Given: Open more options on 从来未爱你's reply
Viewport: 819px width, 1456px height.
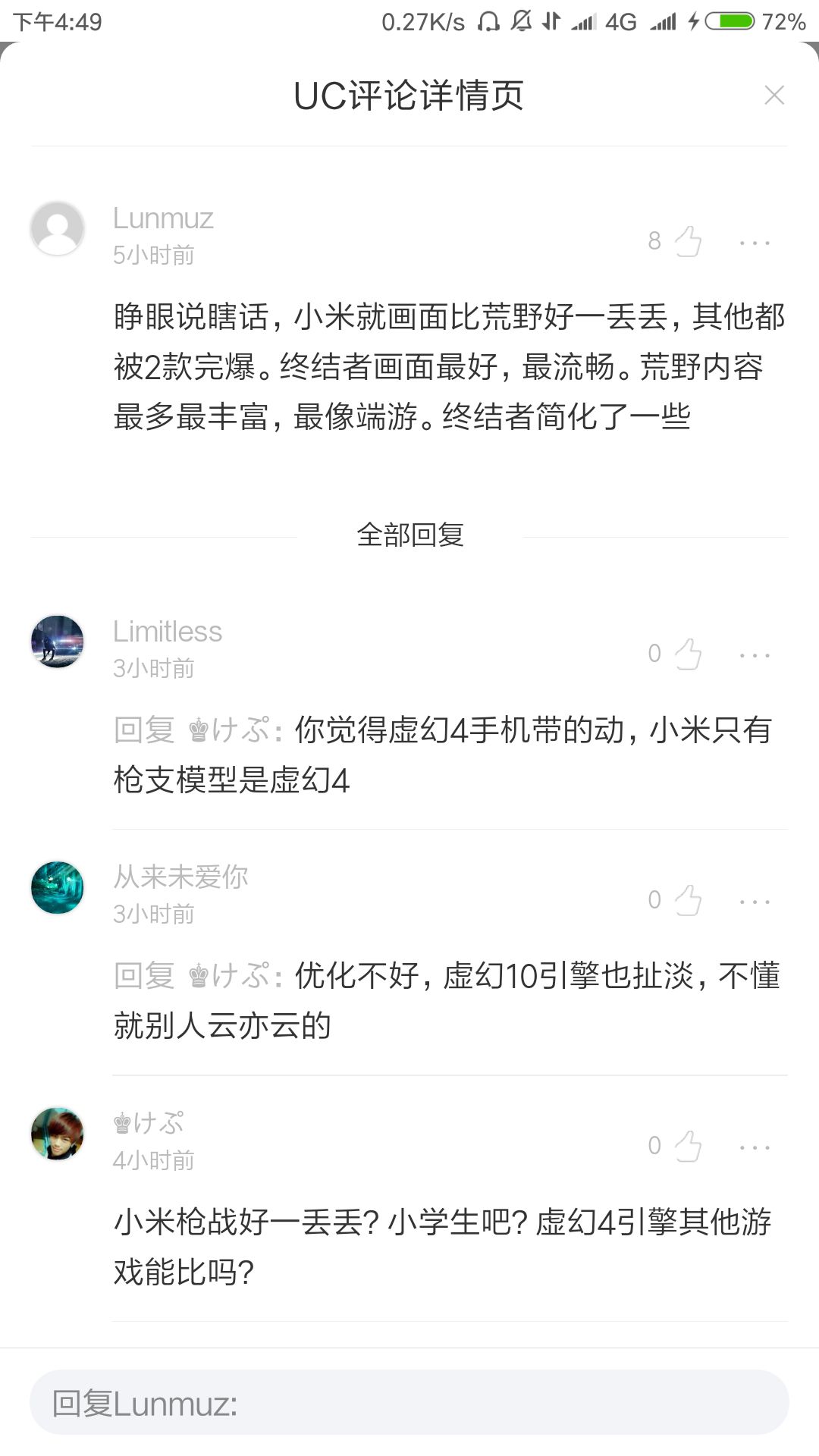Looking at the screenshot, I should 755,902.
